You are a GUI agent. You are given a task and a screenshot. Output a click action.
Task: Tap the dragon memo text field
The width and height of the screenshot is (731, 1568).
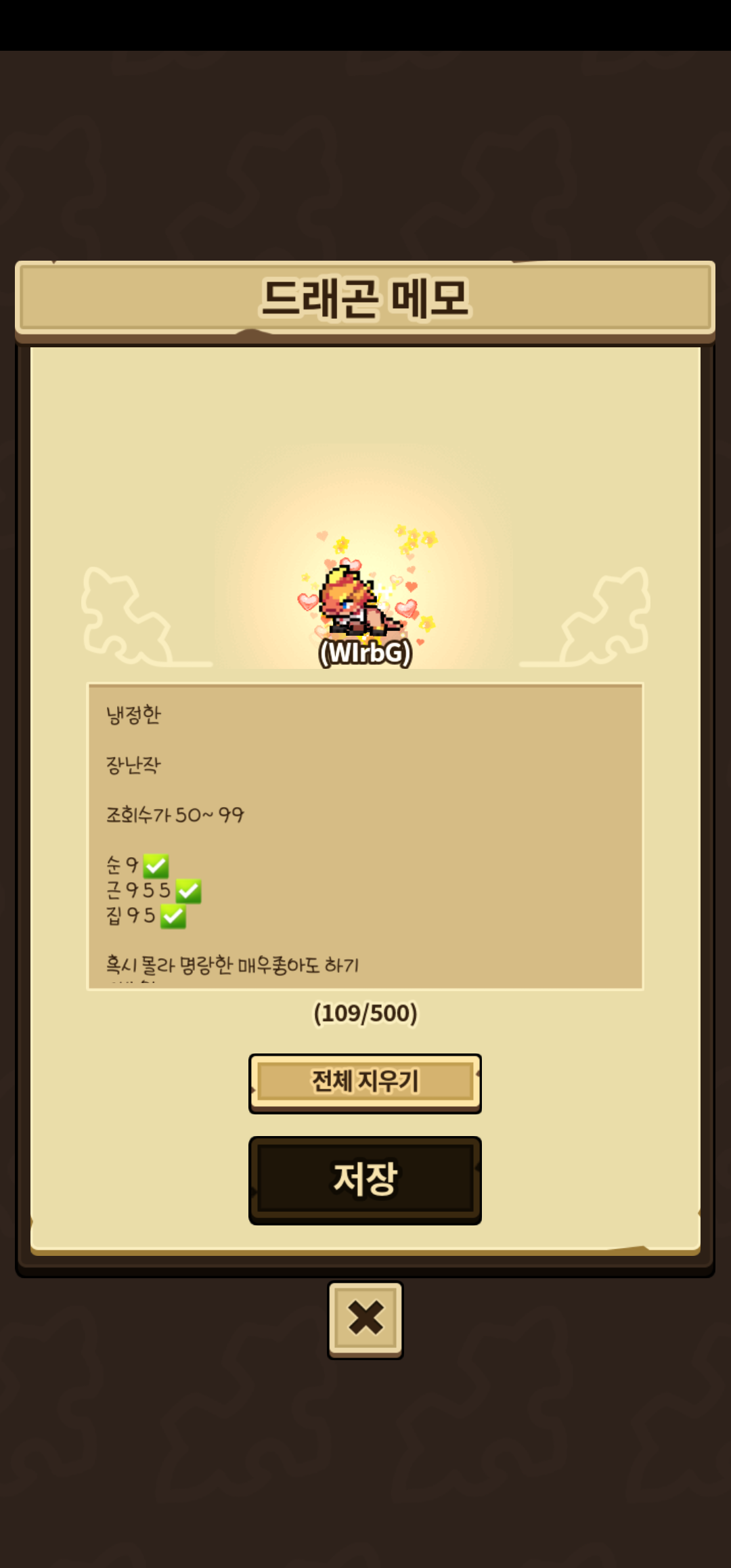[x=365, y=836]
